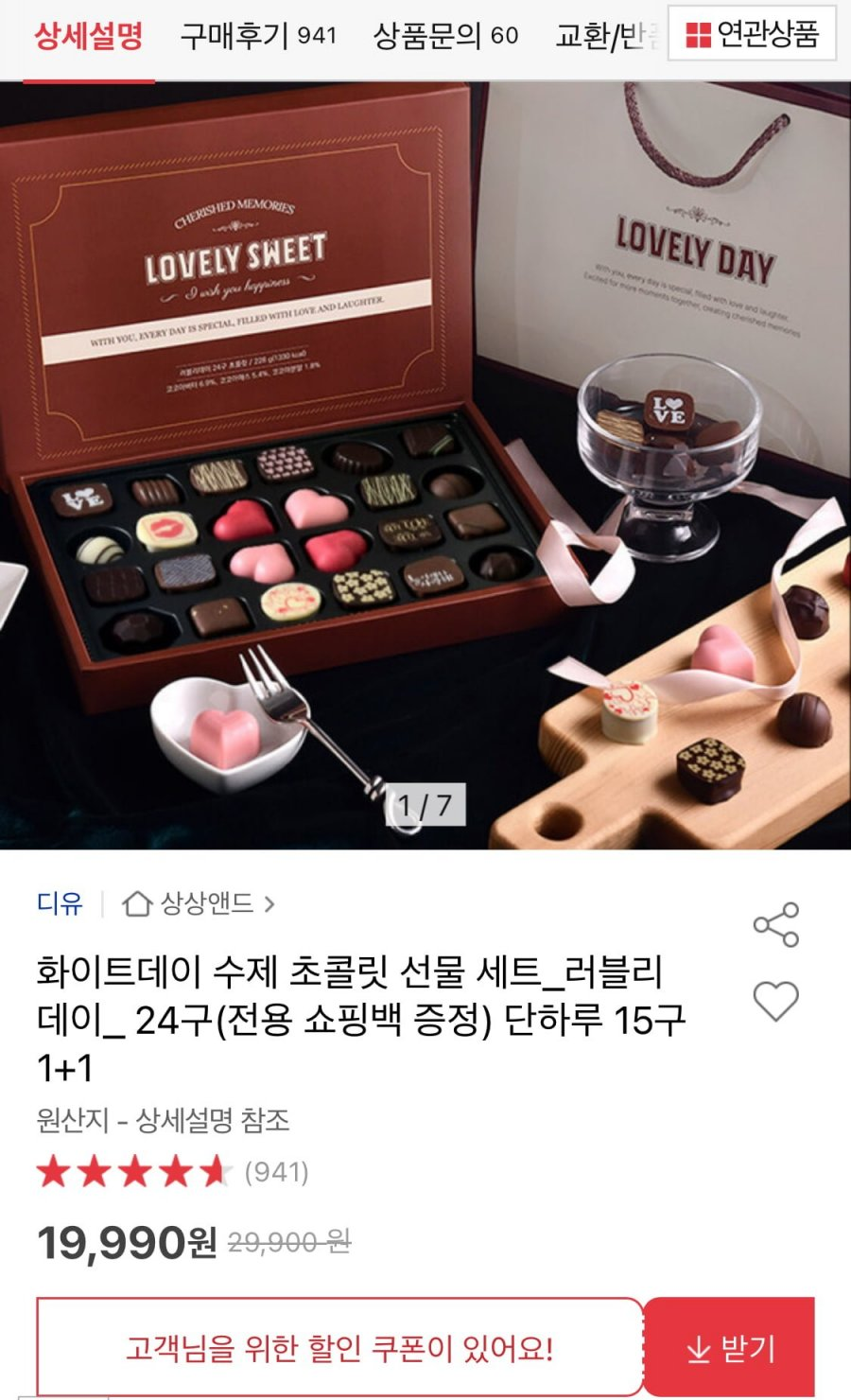Click the home icon next to 상상앤드
The height and width of the screenshot is (1400, 851).
[135, 903]
